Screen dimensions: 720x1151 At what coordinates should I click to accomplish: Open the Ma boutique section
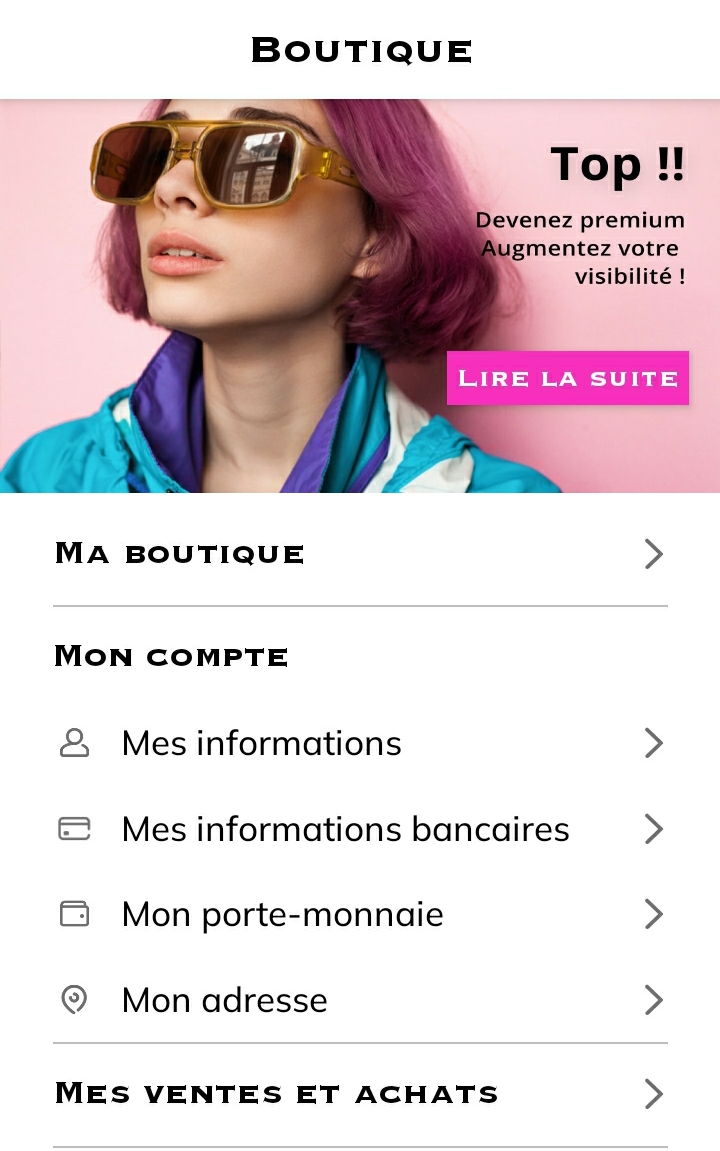(x=180, y=554)
